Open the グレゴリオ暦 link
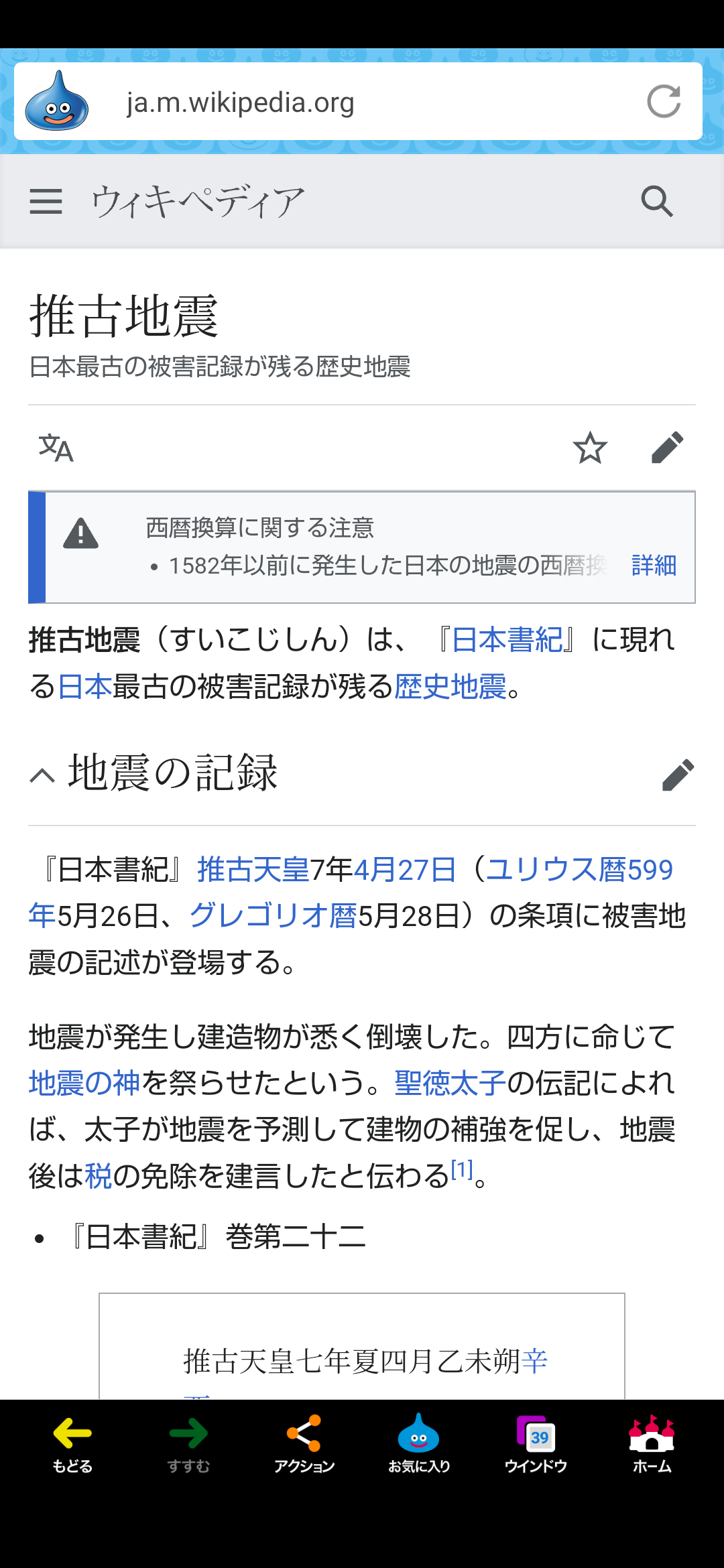The width and height of the screenshot is (724, 1568). pyautogui.click(x=274, y=916)
